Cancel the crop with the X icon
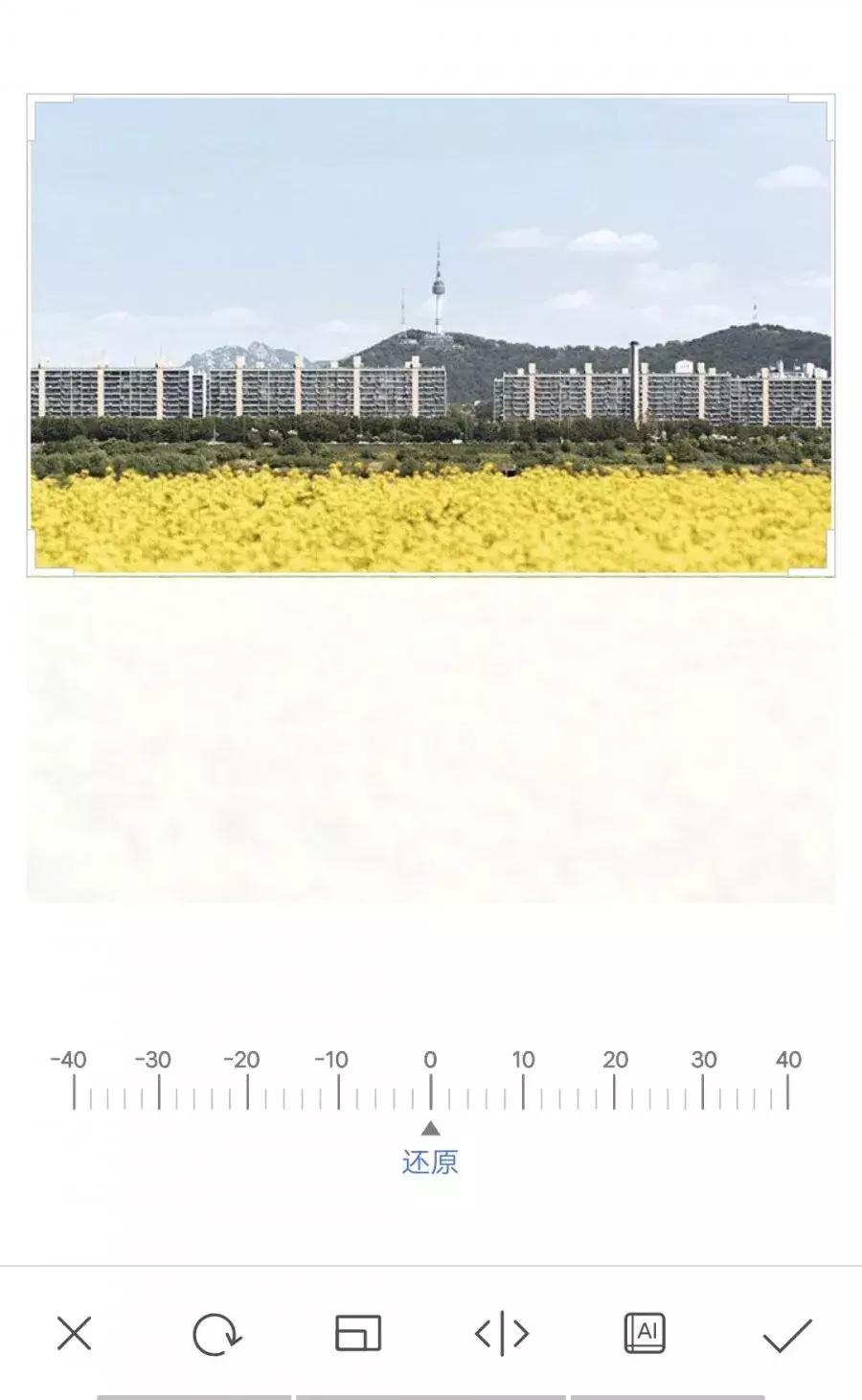The image size is (862, 1400). [74, 1333]
